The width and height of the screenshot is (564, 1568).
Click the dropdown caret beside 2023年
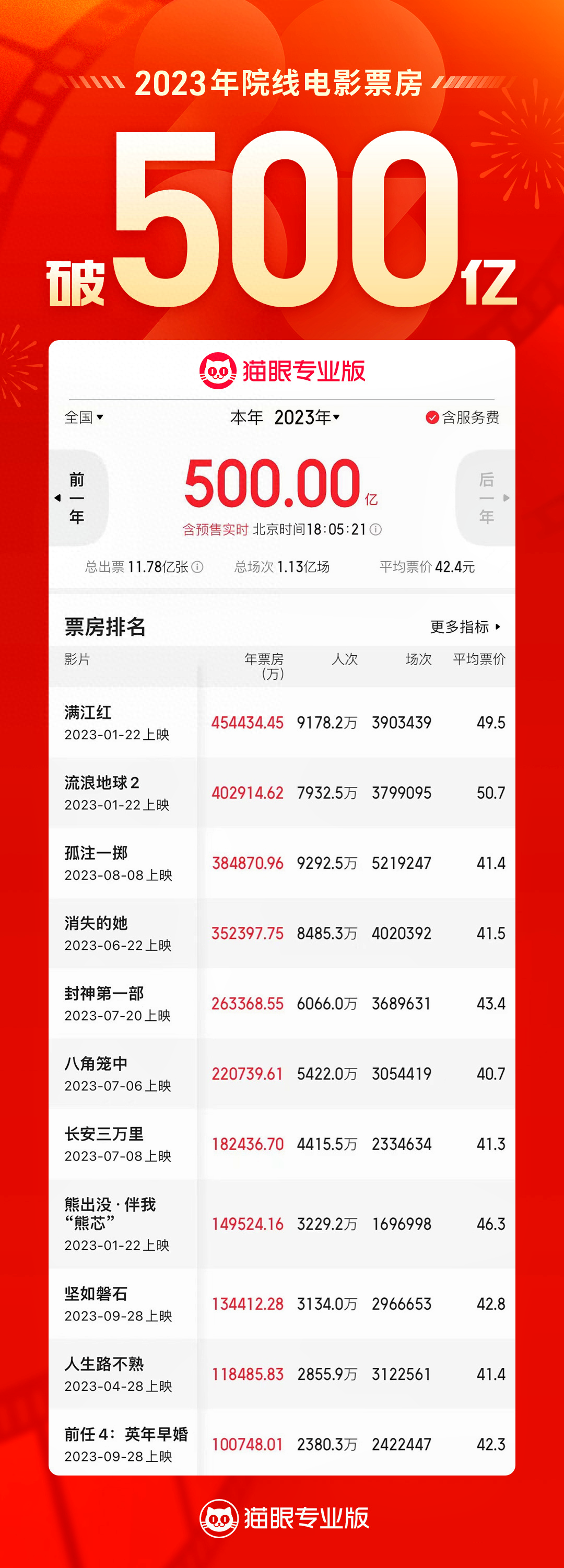pyautogui.click(x=337, y=418)
